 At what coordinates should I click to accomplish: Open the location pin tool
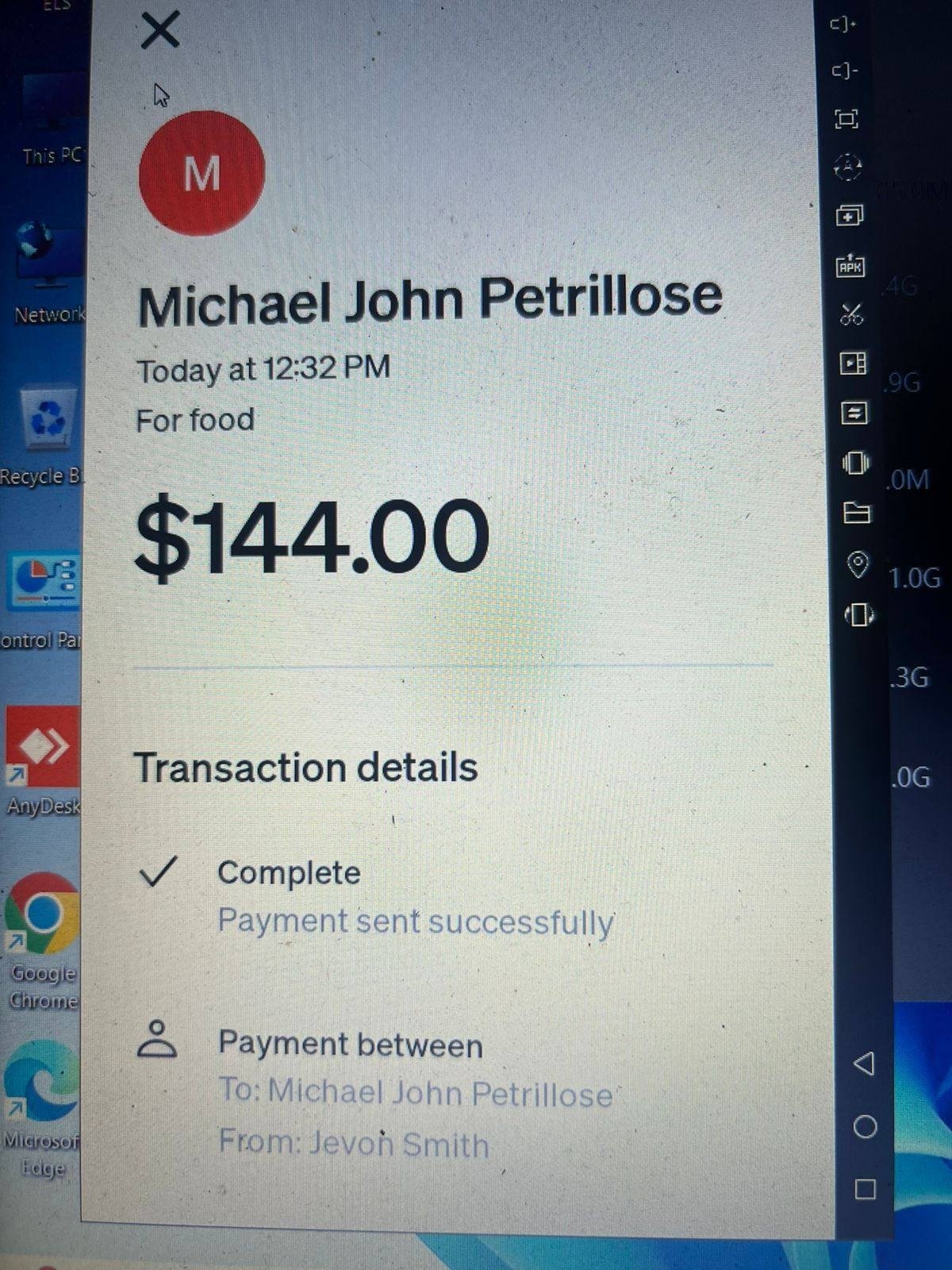click(x=858, y=564)
